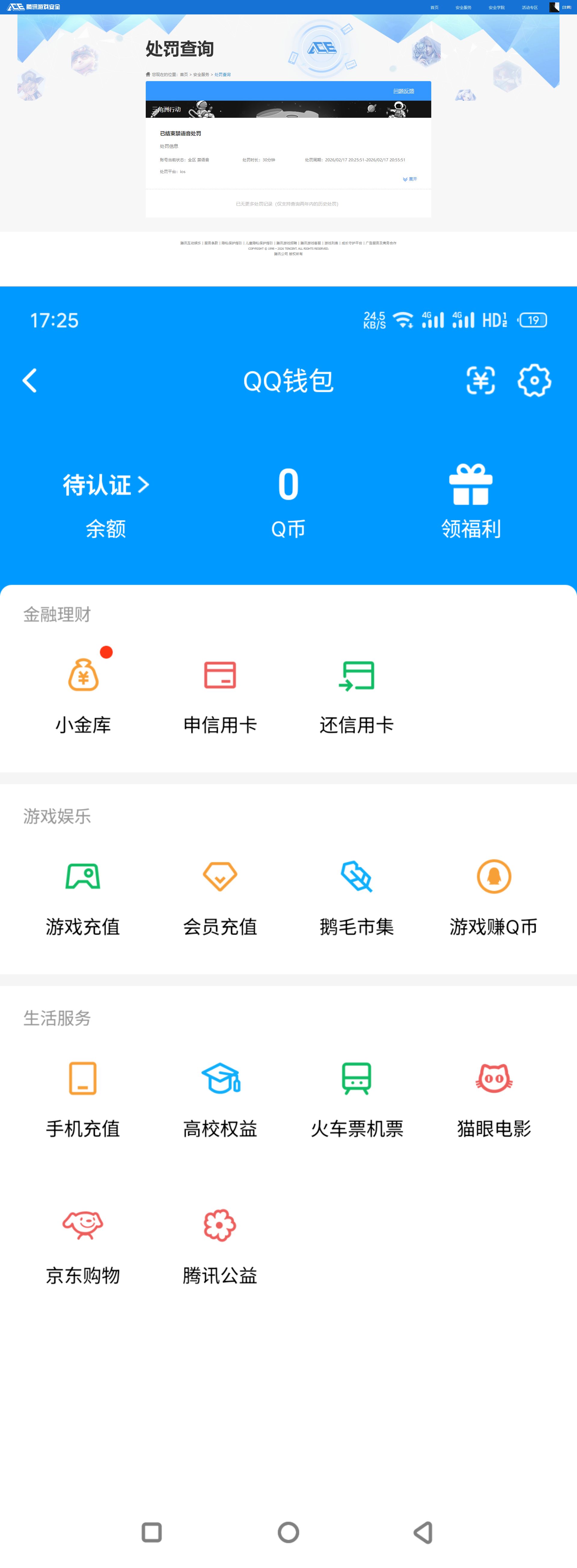Switch to 安全学院 nav item

tap(497, 7)
